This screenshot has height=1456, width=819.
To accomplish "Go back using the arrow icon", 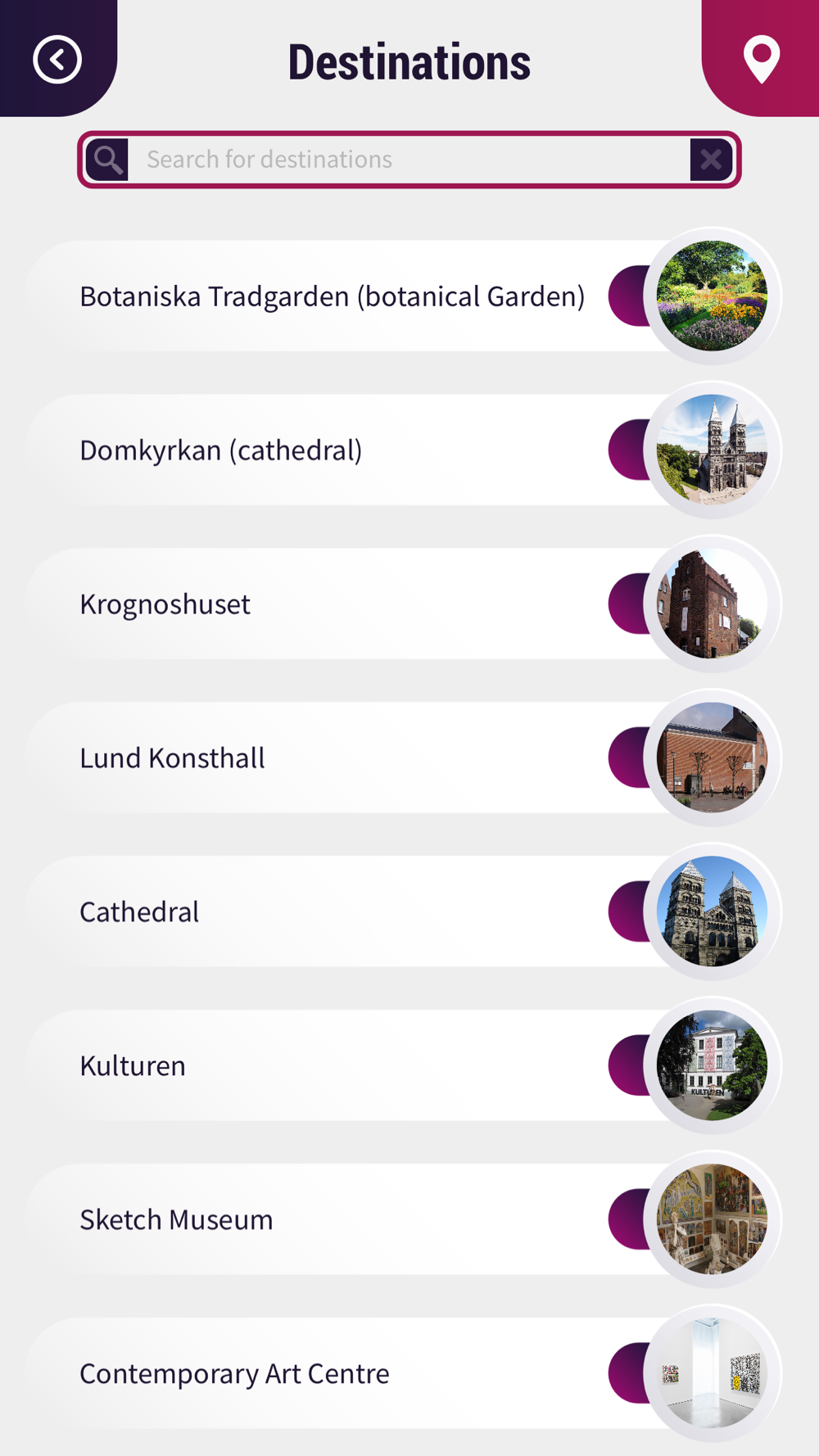I will pyautogui.click(x=57, y=59).
